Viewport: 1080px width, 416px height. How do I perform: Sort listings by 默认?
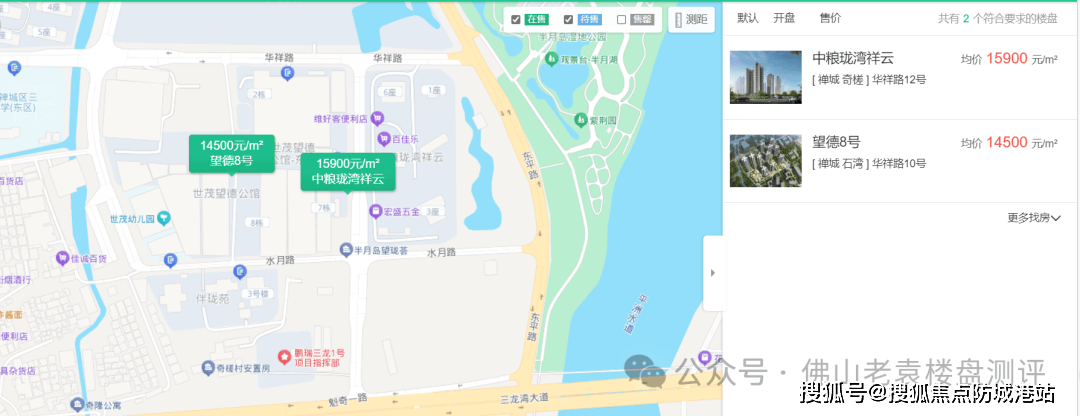(748, 18)
